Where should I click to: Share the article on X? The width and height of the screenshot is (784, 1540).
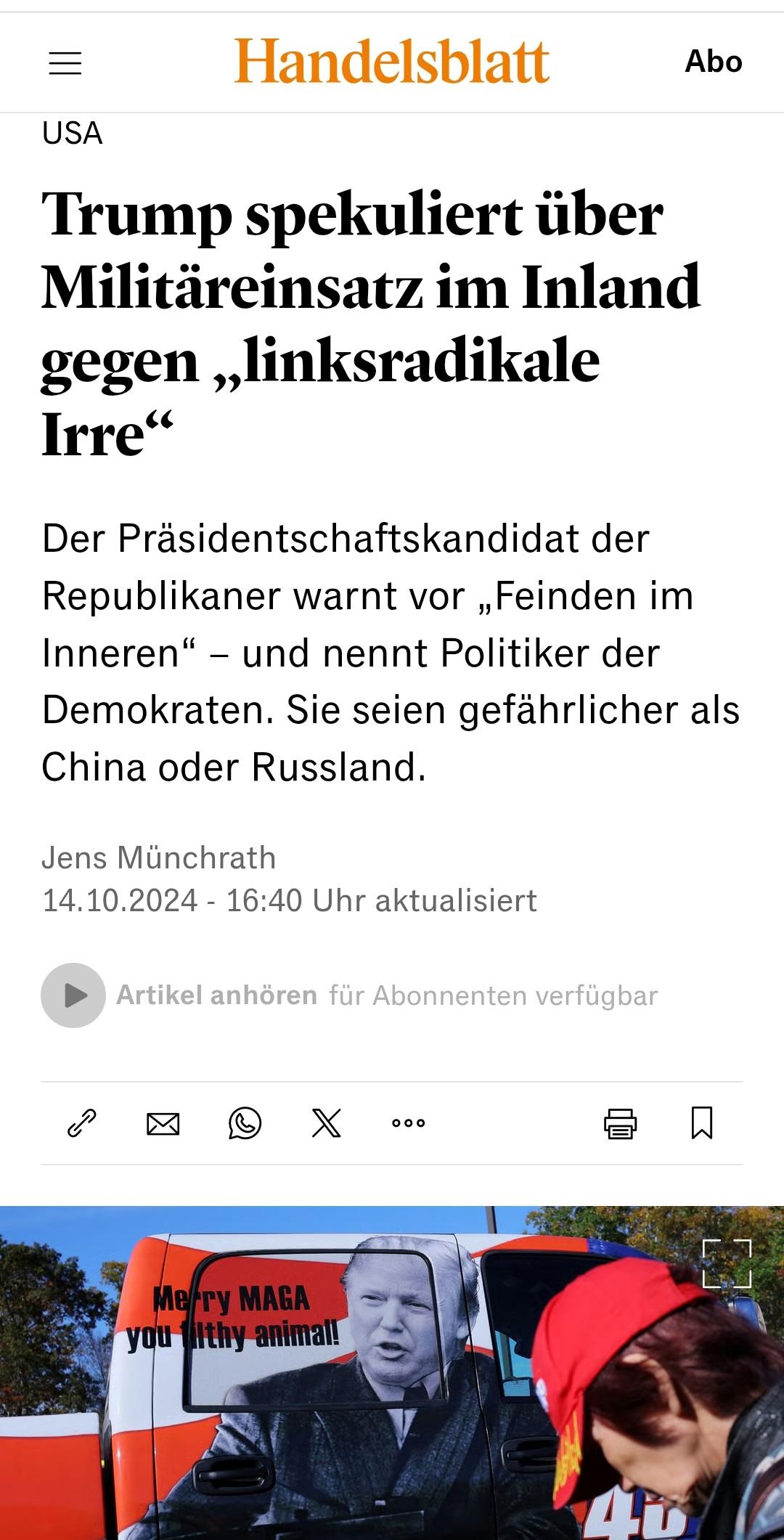(327, 1123)
